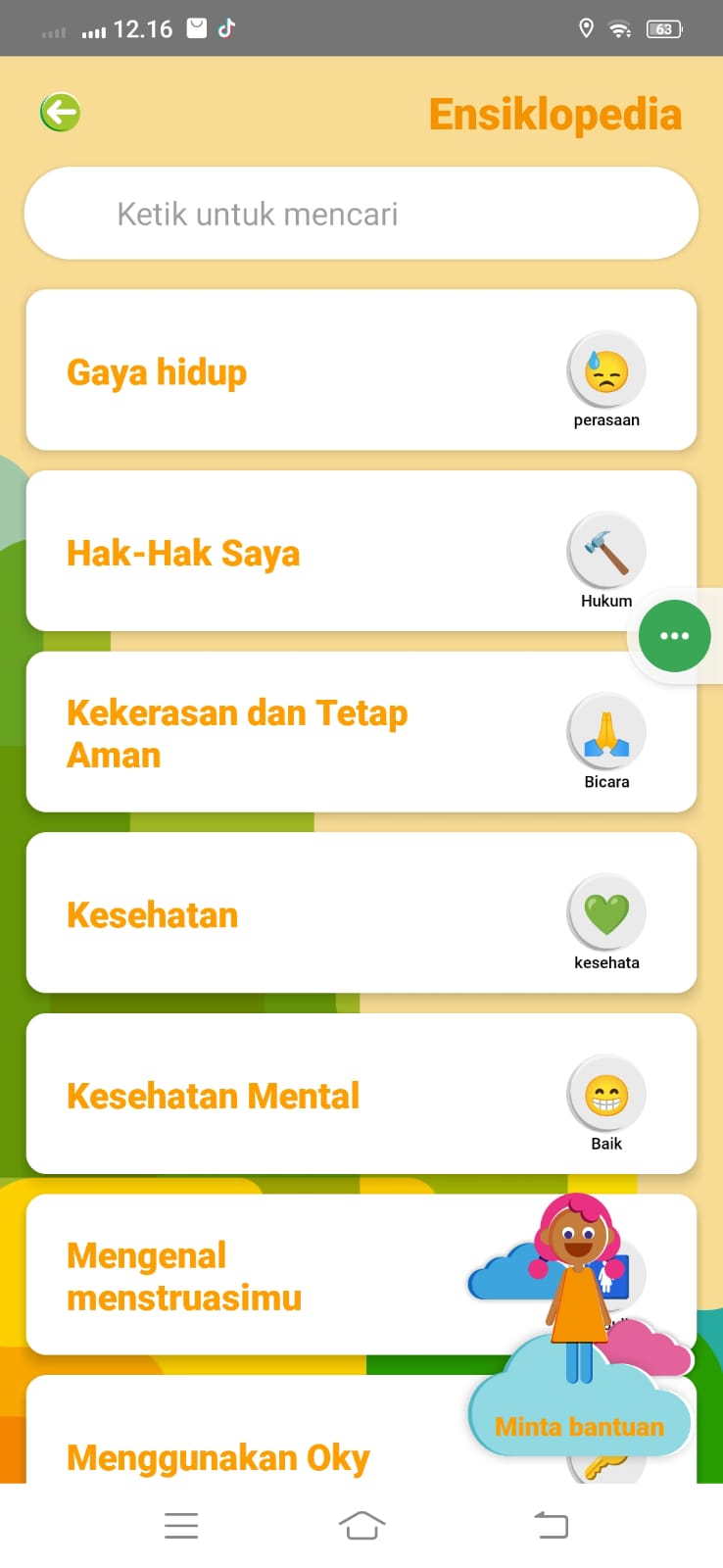Focus the 'Ketik untuk mencari' search field
Viewport: 723px width, 1568px height.
[361, 214]
